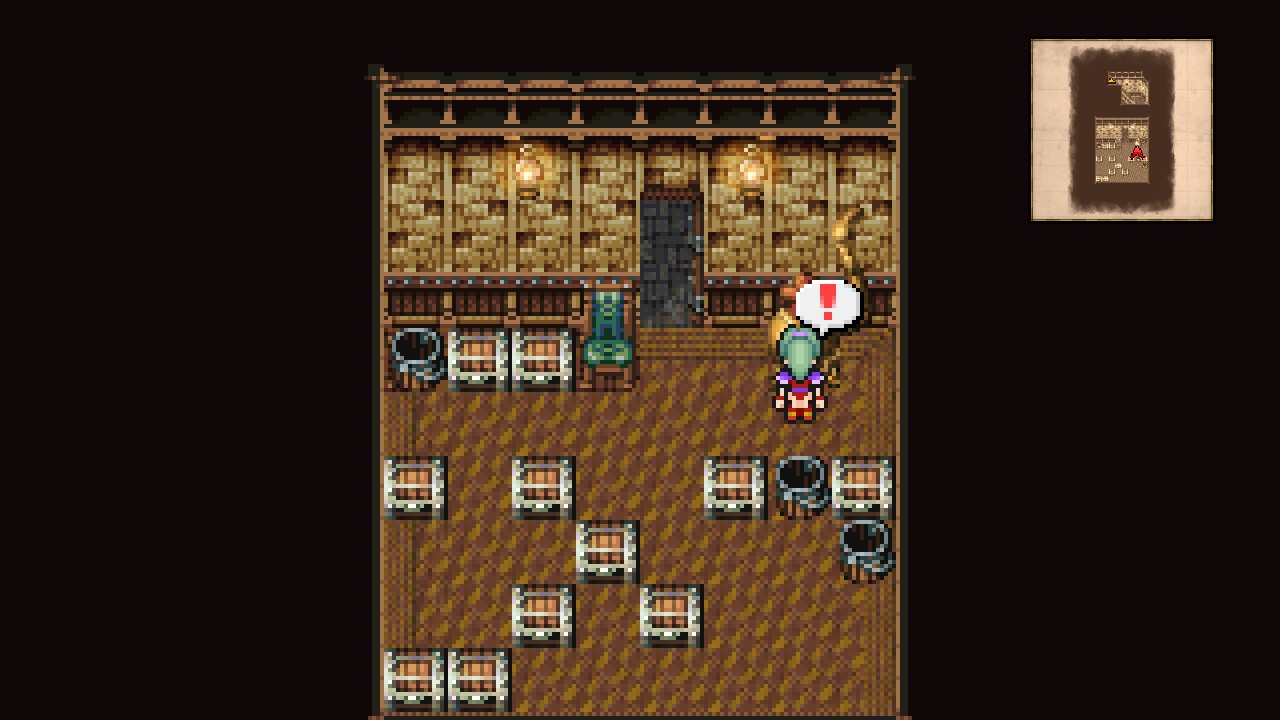Tap the exclamation speech bubble to interact
This screenshot has width=1280, height=720.
(x=828, y=303)
